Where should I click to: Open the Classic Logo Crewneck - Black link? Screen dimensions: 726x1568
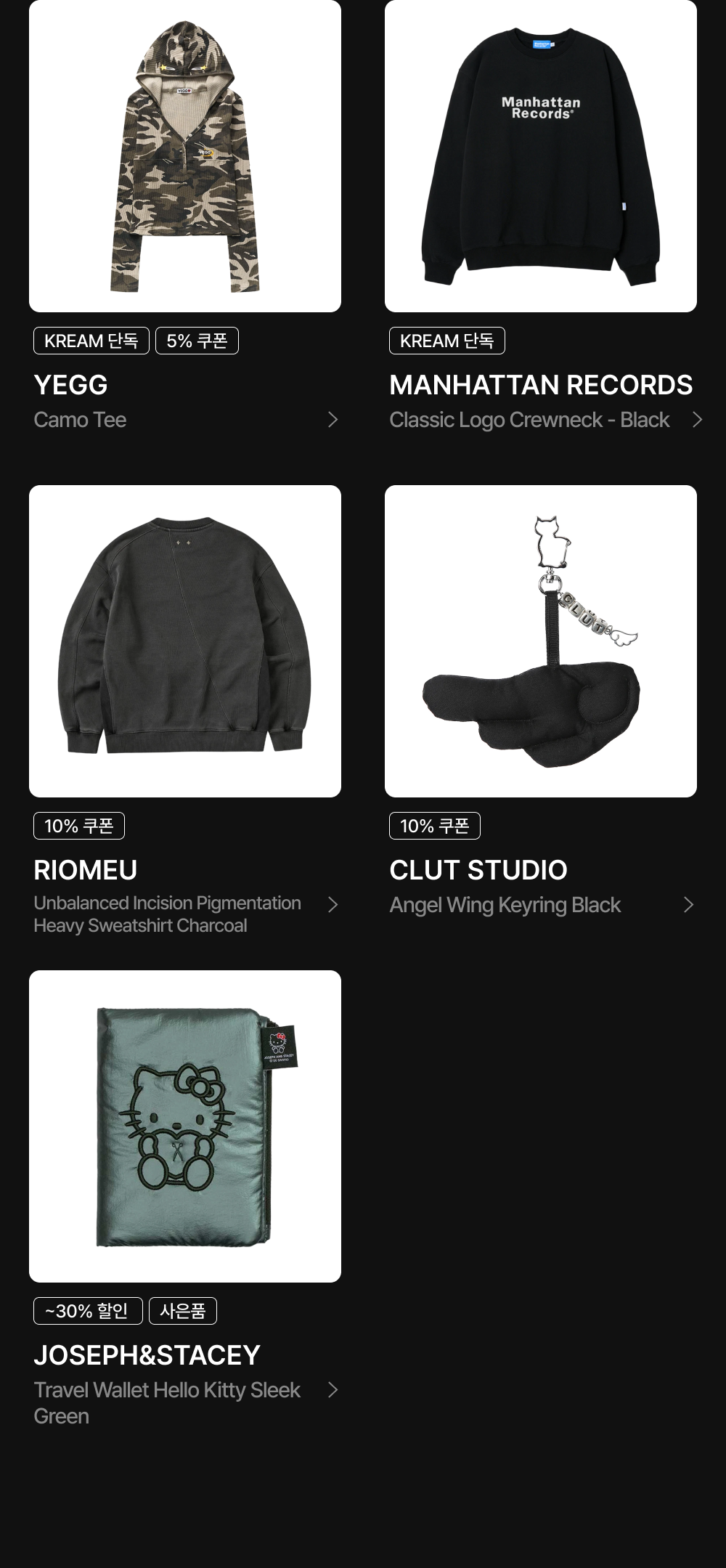coord(529,420)
